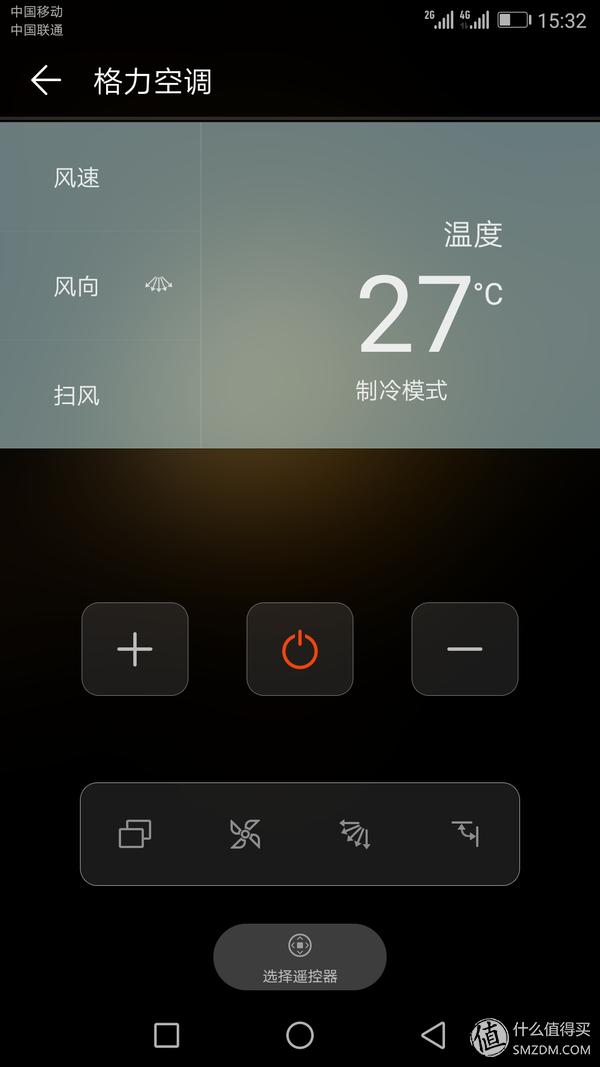Toggle the air conditioner power button

300,649
